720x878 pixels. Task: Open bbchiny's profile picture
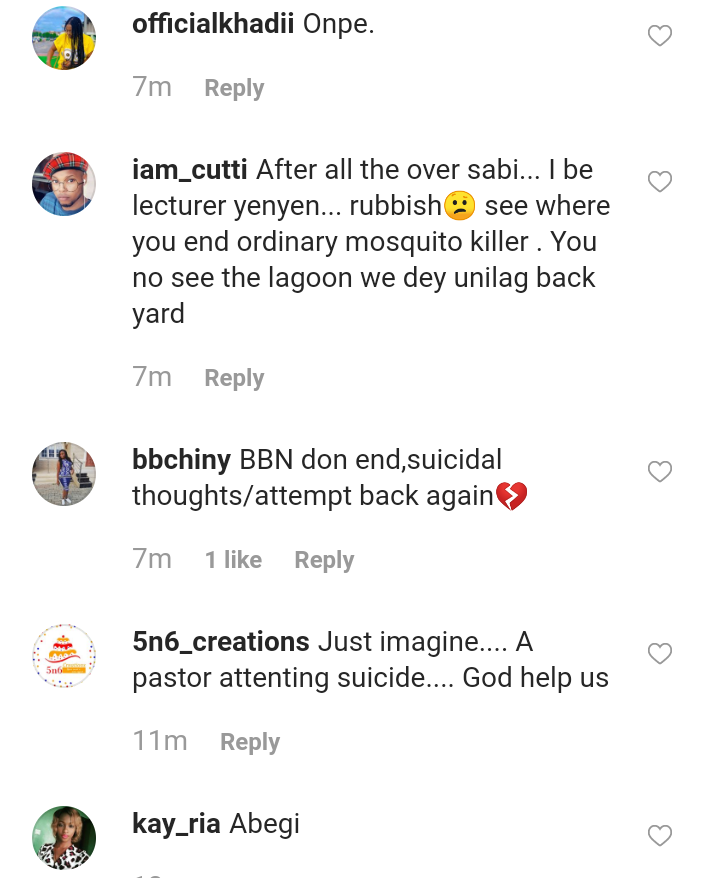click(x=64, y=474)
